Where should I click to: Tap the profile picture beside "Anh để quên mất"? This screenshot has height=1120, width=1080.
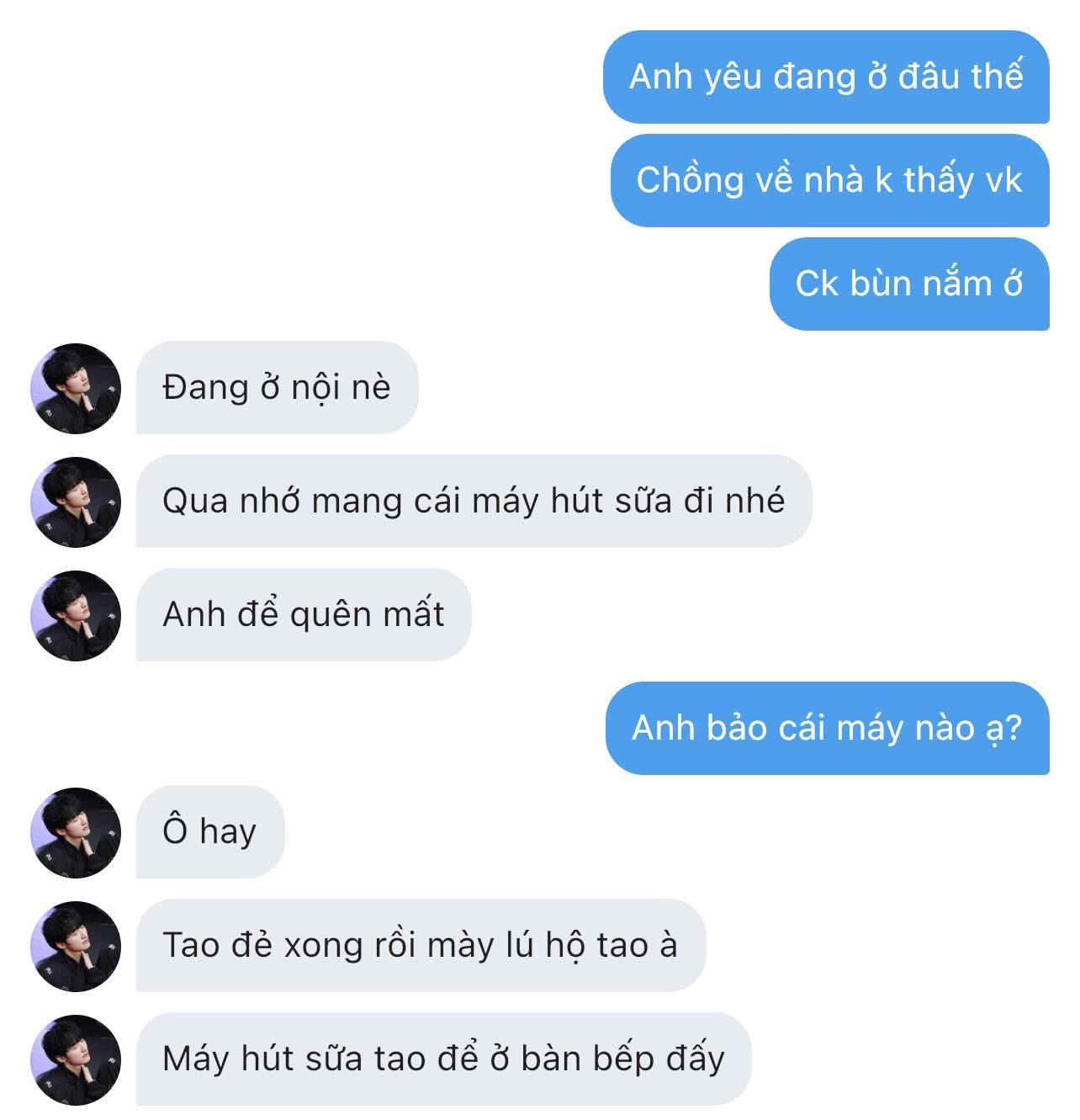[x=76, y=616]
